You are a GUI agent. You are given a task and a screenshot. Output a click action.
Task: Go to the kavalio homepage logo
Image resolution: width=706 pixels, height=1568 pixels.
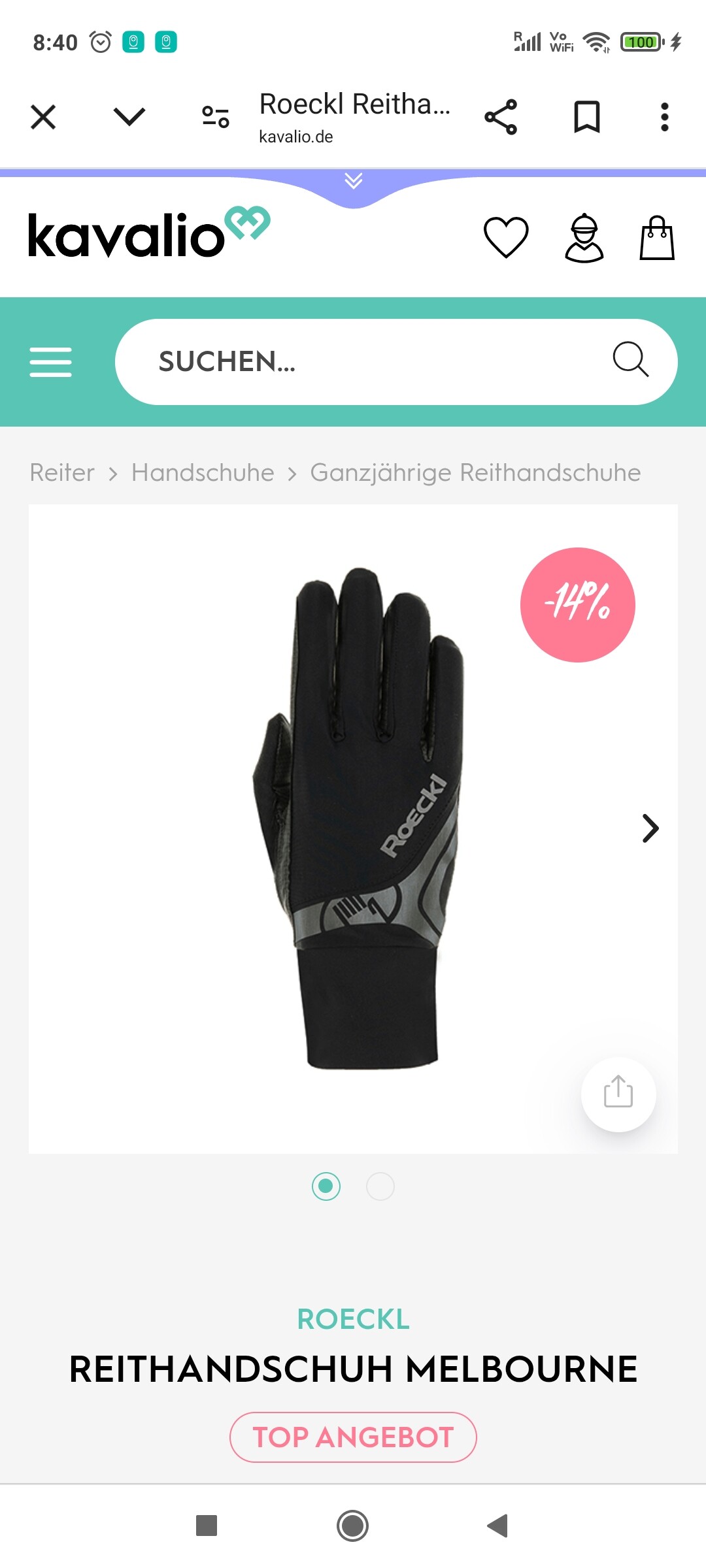pos(148,233)
